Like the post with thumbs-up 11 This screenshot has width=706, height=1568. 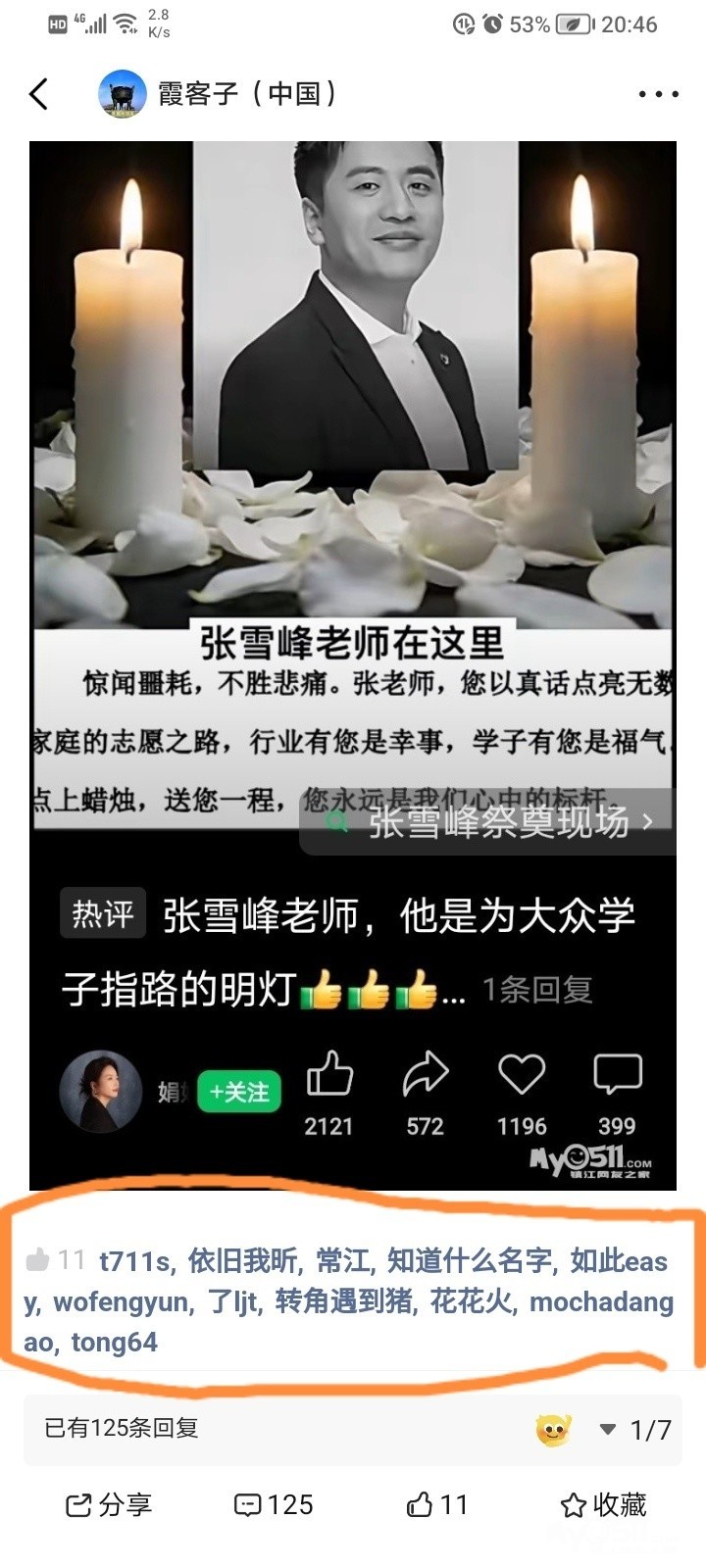click(437, 1505)
